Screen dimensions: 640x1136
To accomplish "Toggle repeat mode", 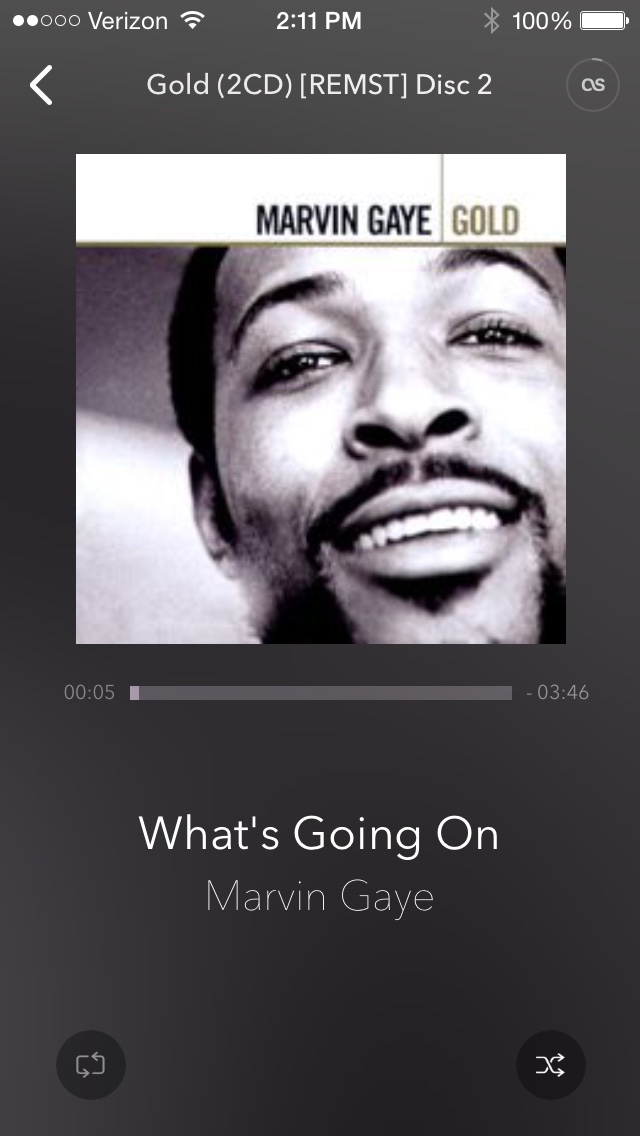I will (91, 1065).
